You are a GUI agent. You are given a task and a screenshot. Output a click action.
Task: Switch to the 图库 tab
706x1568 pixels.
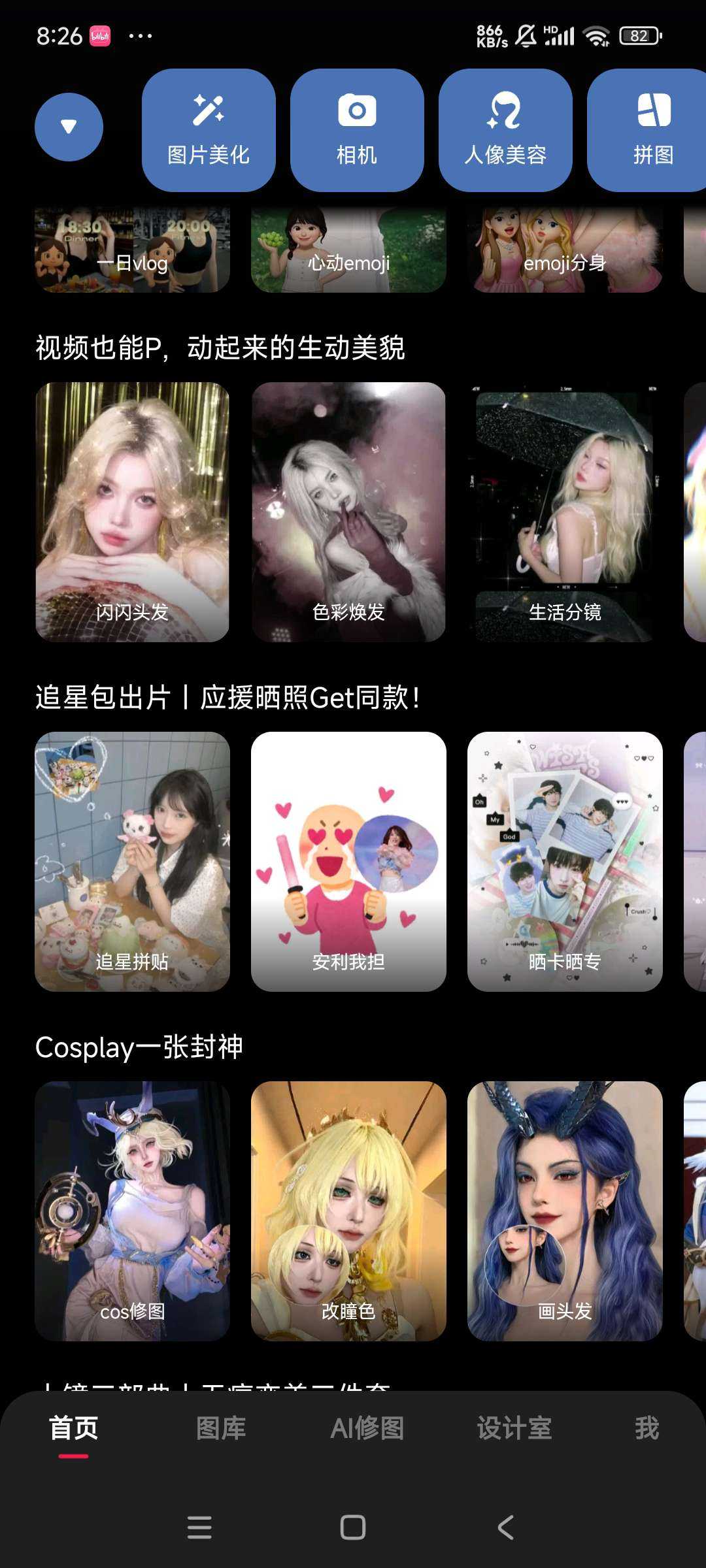tap(221, 1428)
